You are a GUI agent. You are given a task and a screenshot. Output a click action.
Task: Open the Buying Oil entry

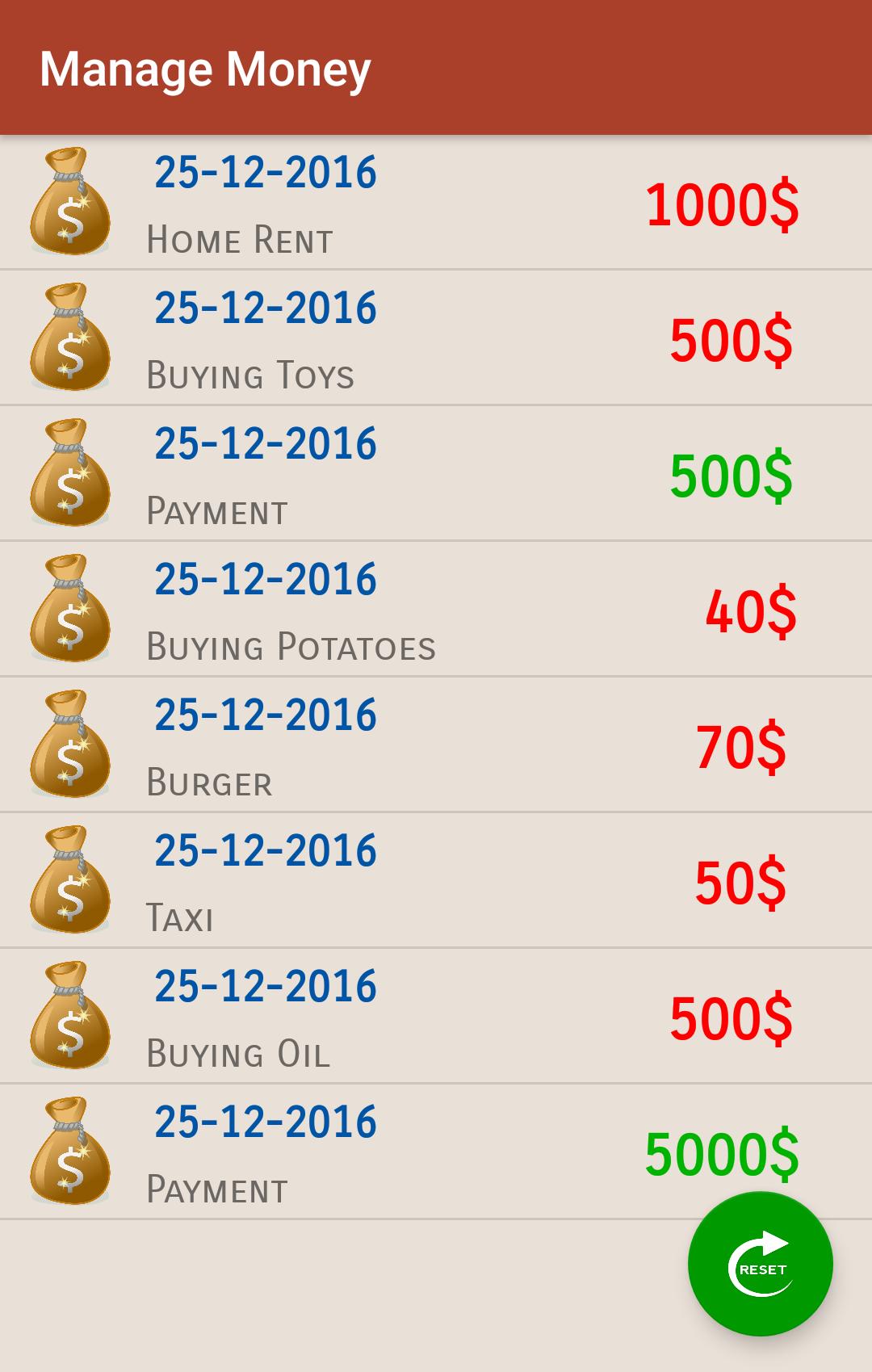pyautogui.click(x=436, y=1017)
